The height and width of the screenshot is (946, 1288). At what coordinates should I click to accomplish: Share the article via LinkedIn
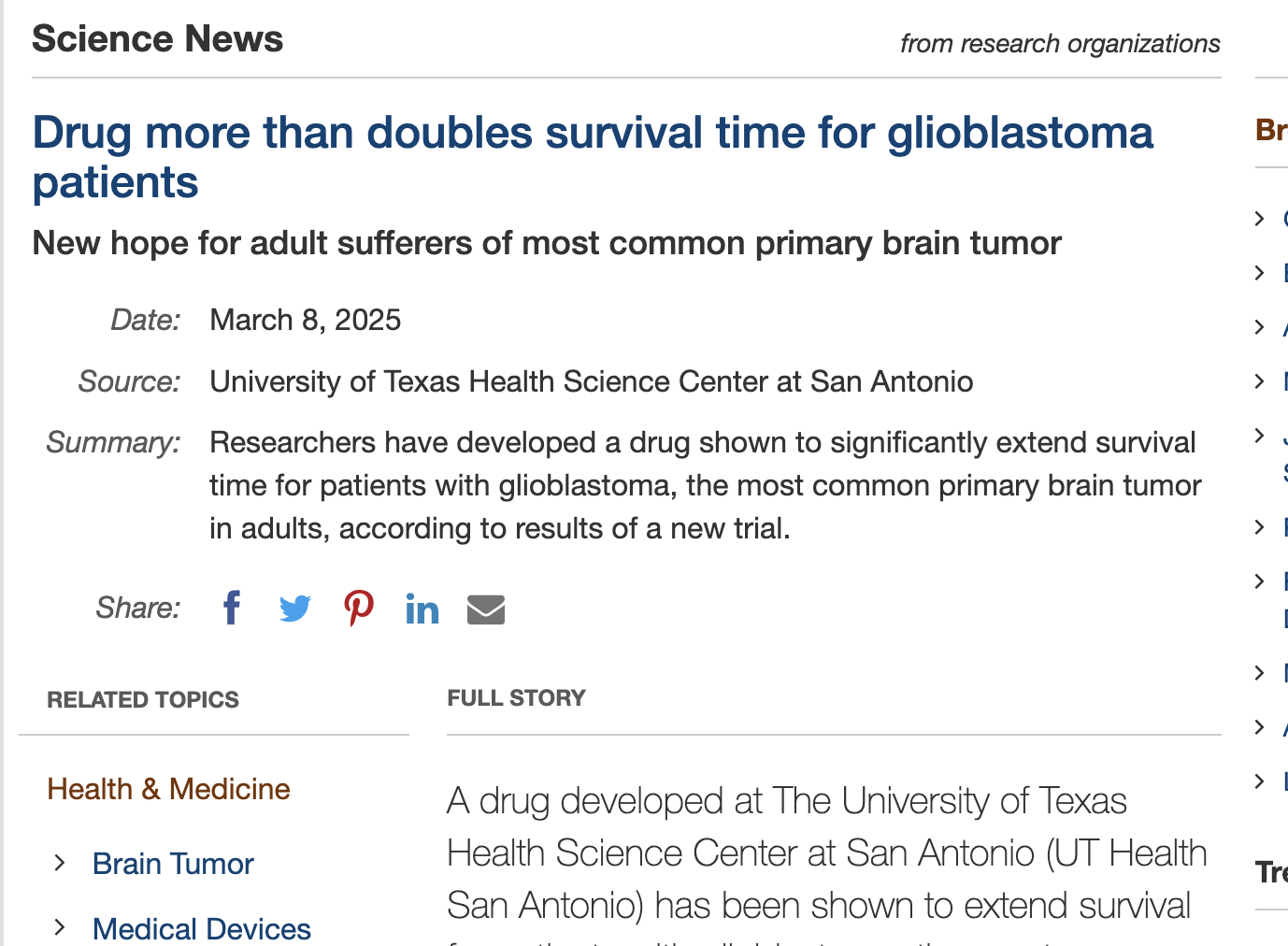(x=422, y=609)
